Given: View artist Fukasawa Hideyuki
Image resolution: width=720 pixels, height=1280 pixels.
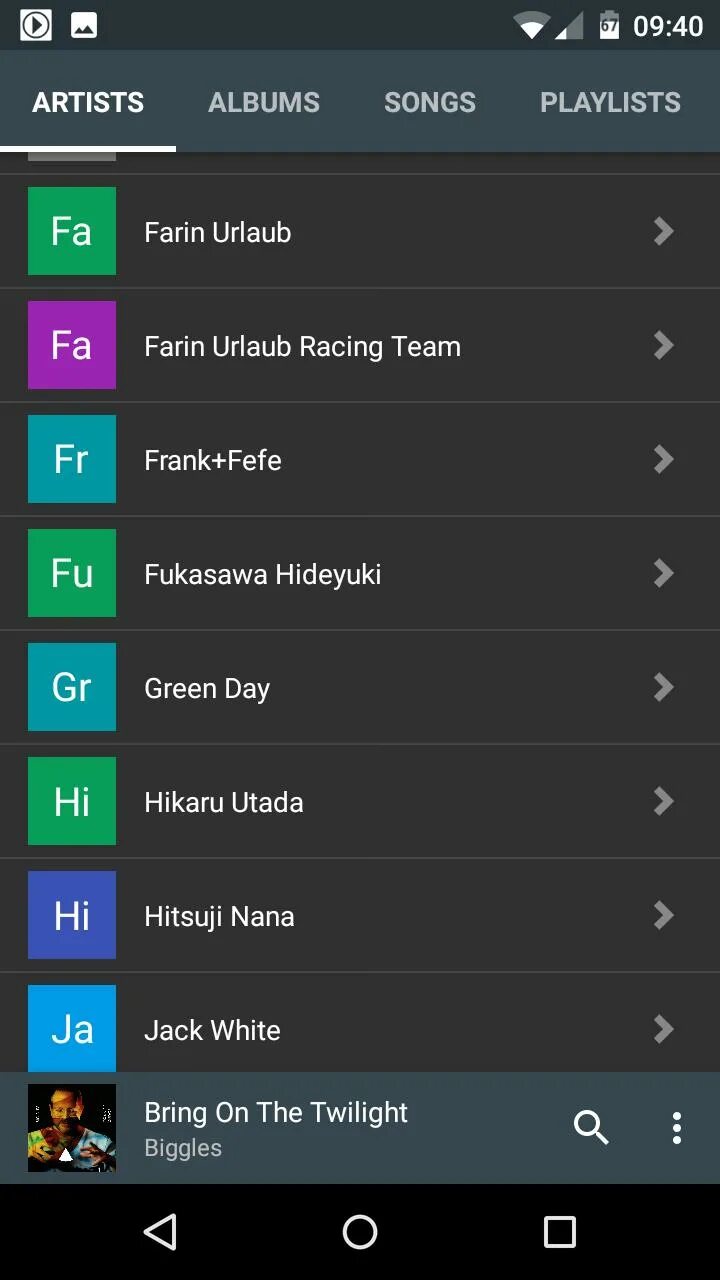Looking at the screenshot, I should 360,574.
